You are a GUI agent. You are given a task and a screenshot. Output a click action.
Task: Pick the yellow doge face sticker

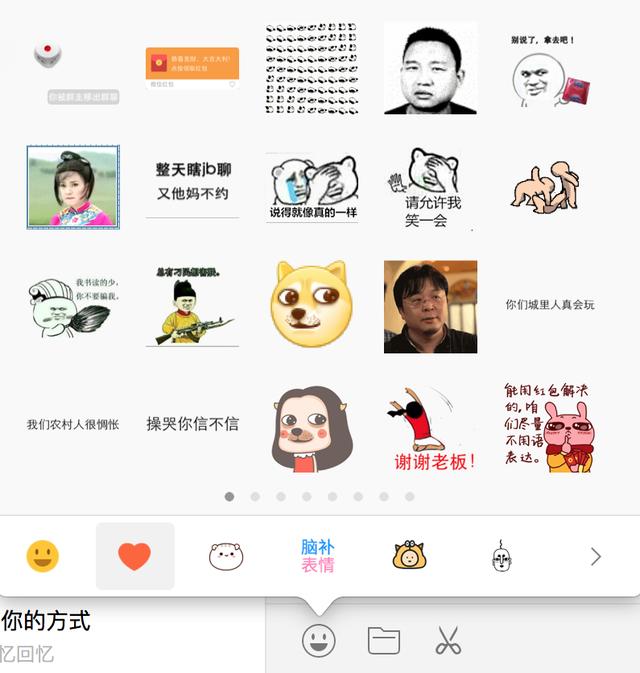pyautogui.click(x=309, y=304)
